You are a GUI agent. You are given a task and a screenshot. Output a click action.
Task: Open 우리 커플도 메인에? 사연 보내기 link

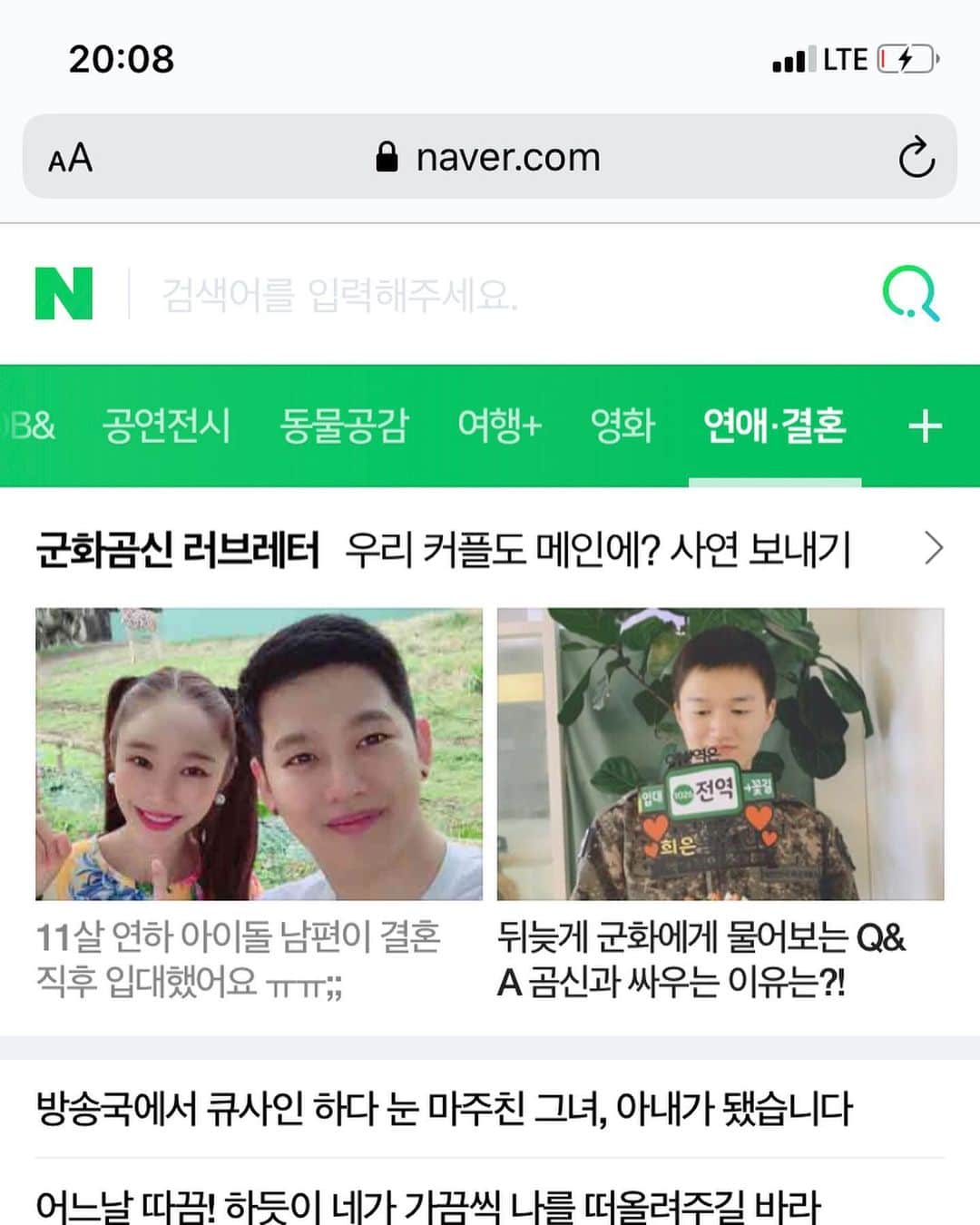pyautogui.click(x=599, y=549)
